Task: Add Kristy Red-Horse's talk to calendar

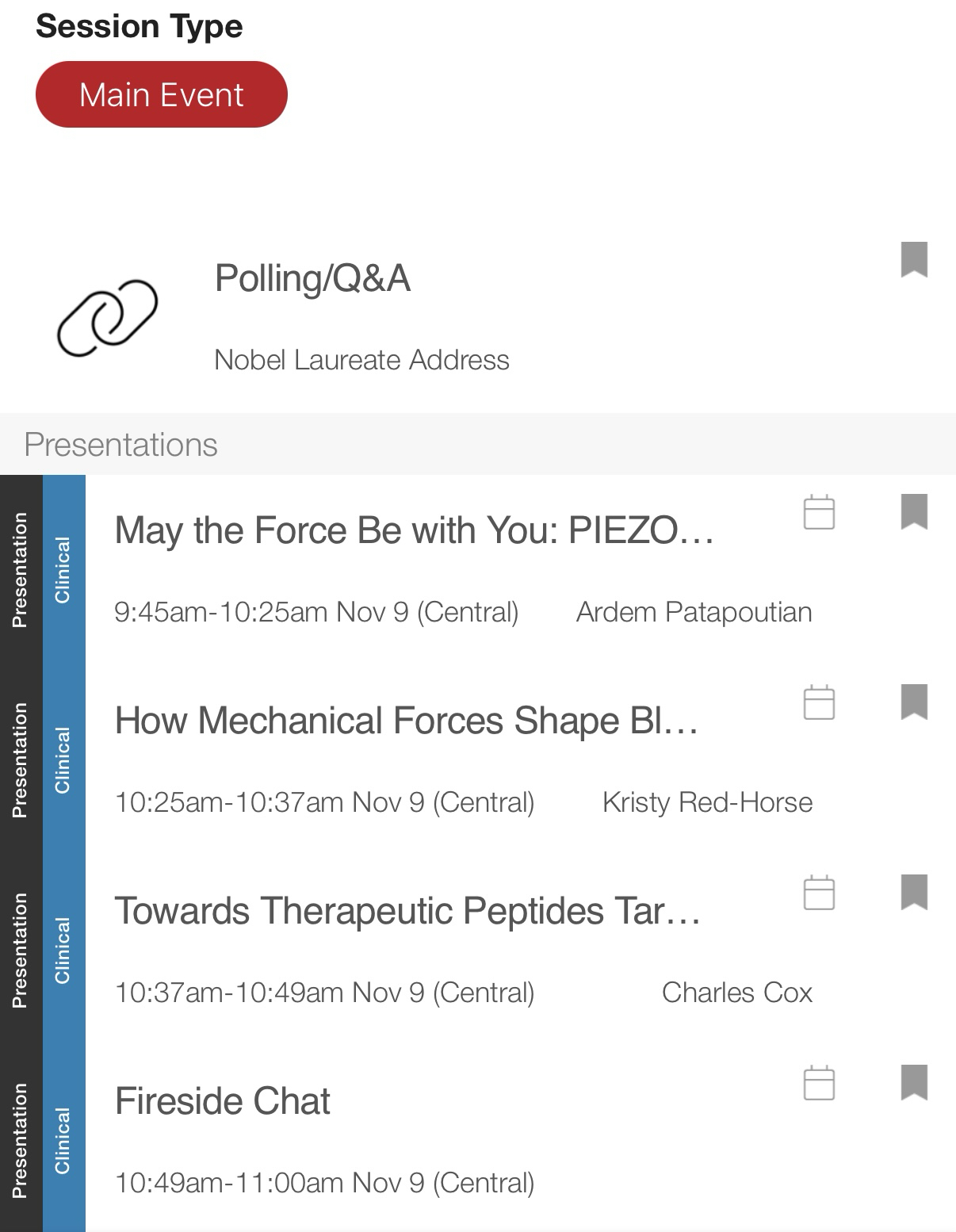Action: [819, 702]
